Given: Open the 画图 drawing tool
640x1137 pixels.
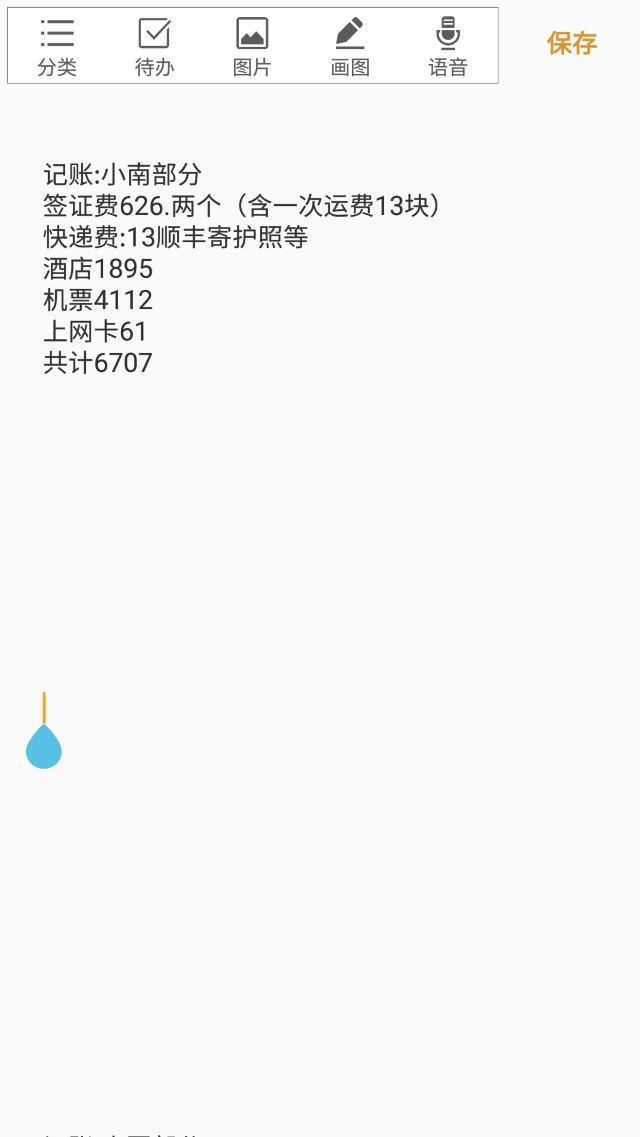Looking at the screenshot, I should pyautogui.click(x=350, y=46).
